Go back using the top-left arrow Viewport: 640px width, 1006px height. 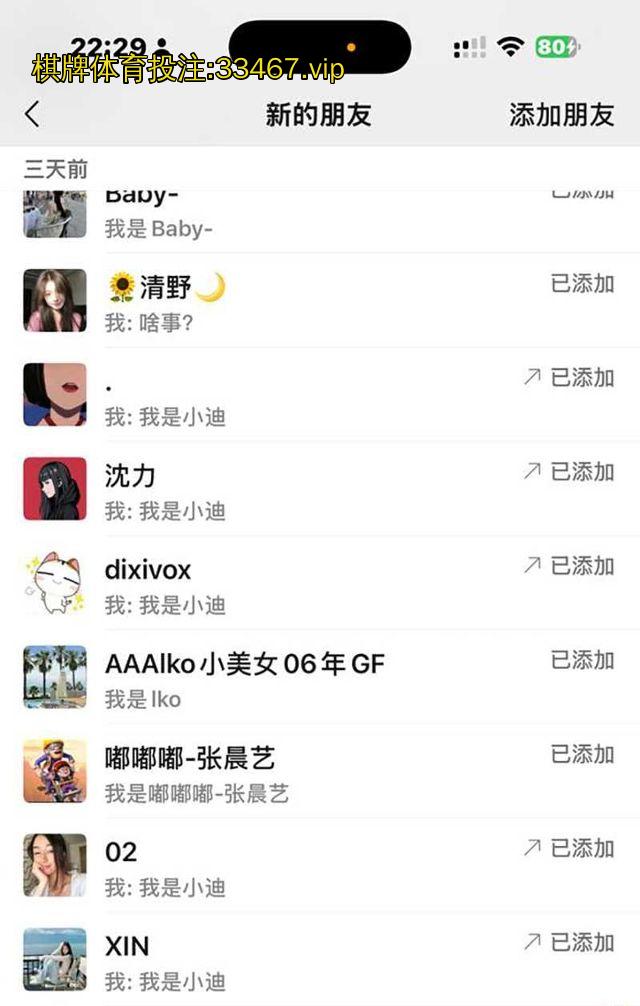point(33,114)
